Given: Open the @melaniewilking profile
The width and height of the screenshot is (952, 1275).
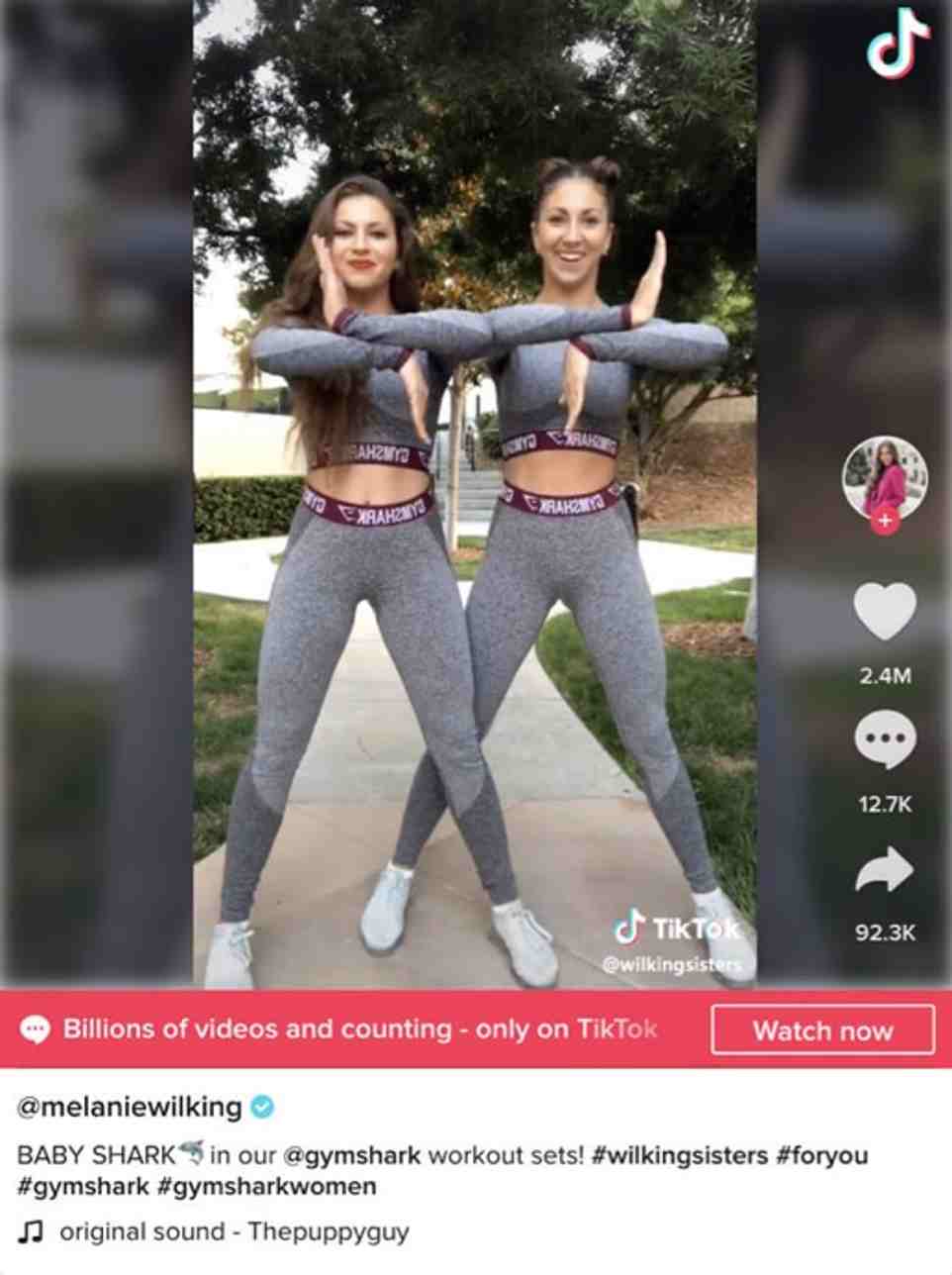Looking at the screenshot, I should [130, 1106].
